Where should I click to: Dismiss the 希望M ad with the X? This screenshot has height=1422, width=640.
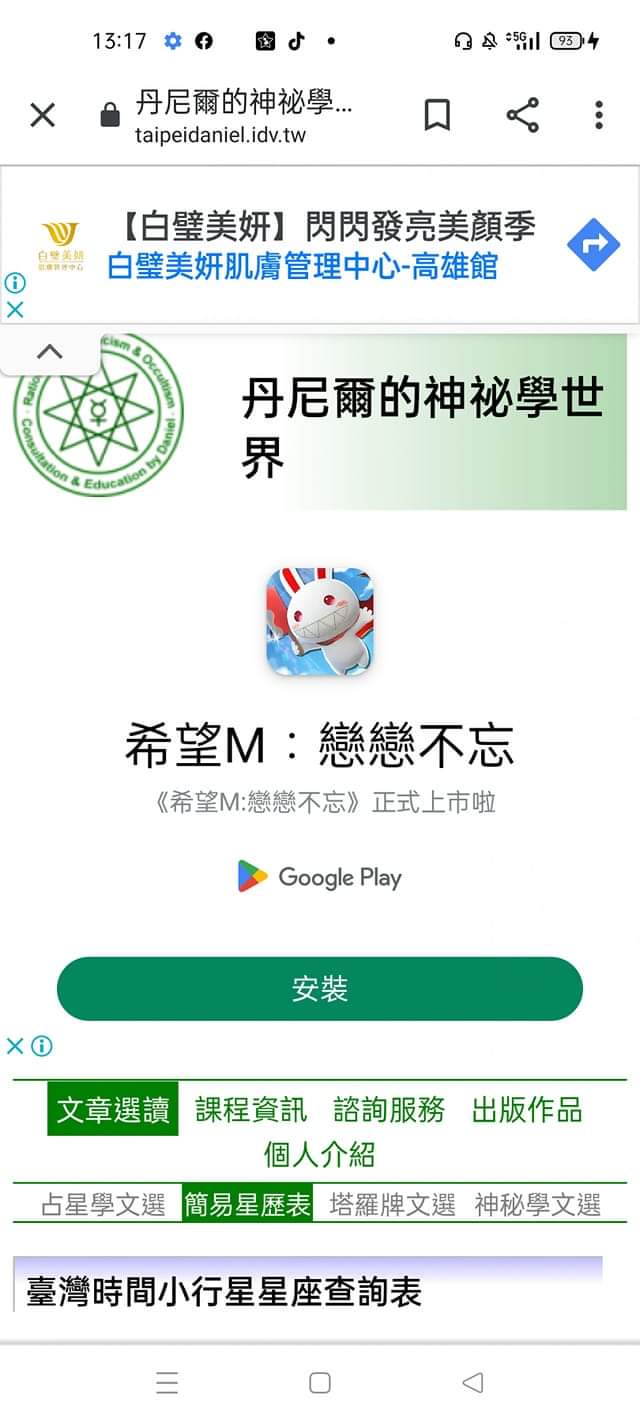pos(15,1046)
